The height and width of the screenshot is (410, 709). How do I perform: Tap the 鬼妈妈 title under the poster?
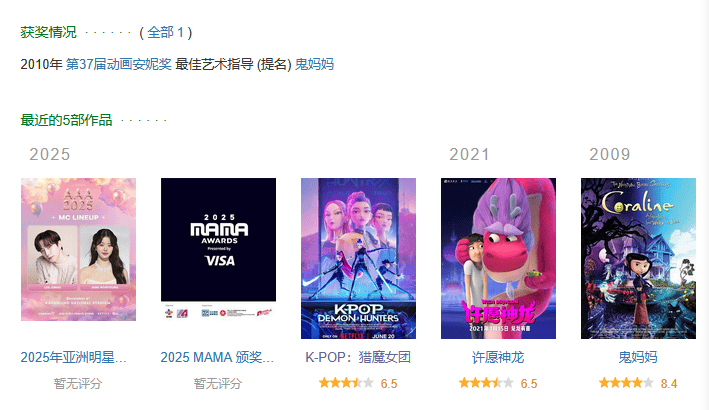pyautogui.click(x=638, y=357)
